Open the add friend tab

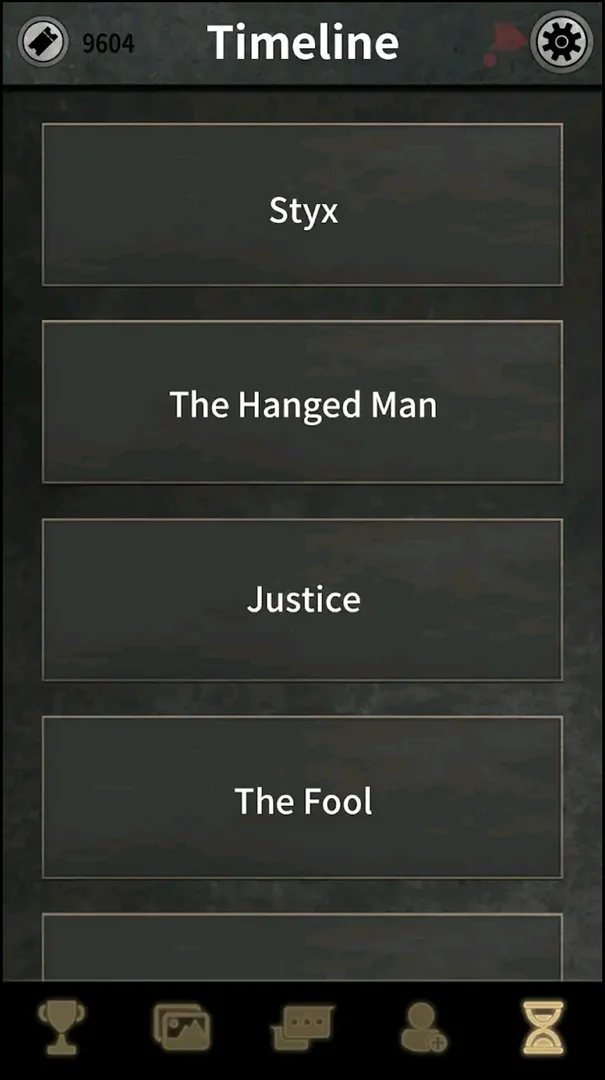(423, 1027)
